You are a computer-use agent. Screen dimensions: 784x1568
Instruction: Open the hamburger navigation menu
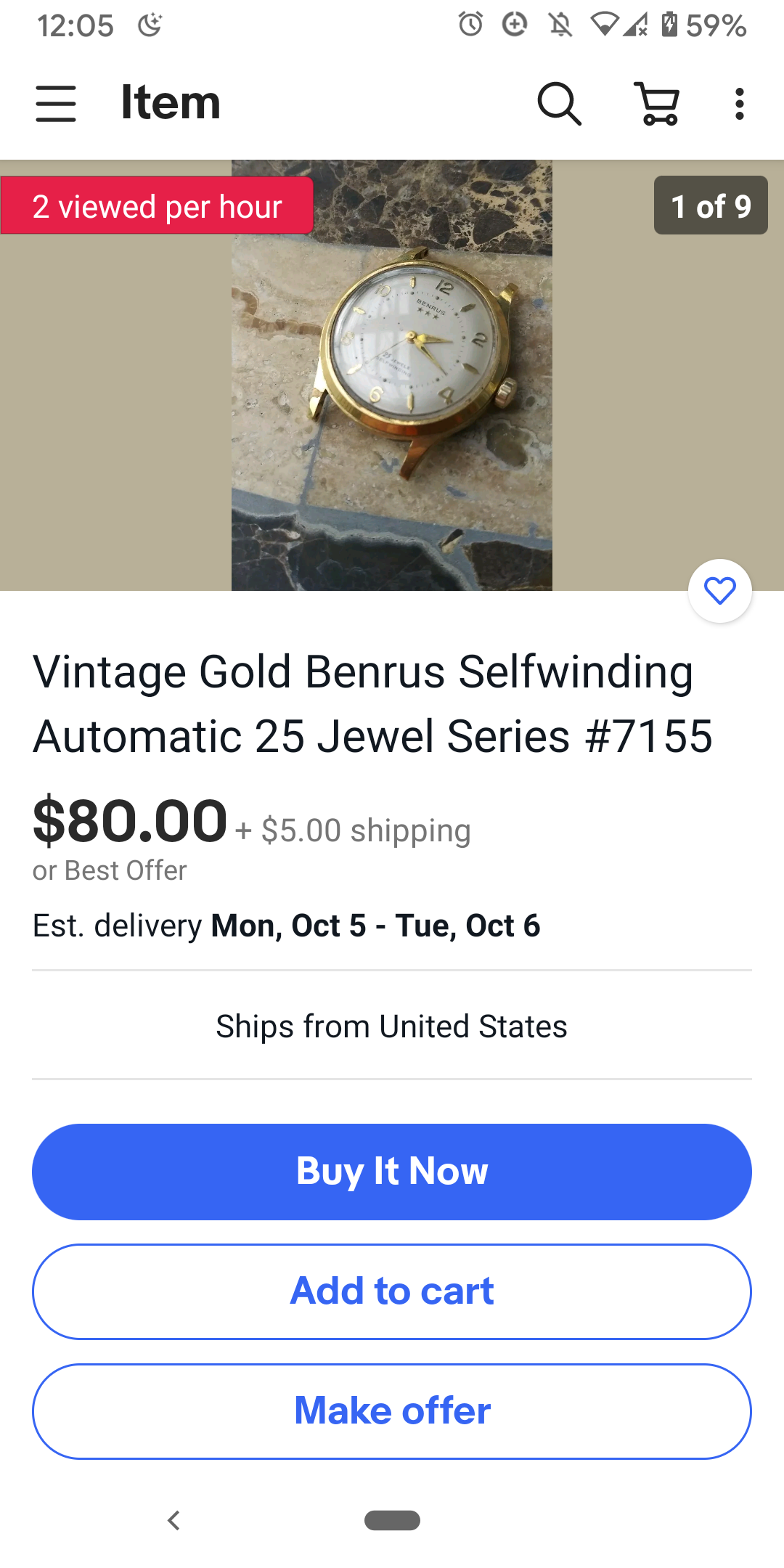tap(56, 103)
